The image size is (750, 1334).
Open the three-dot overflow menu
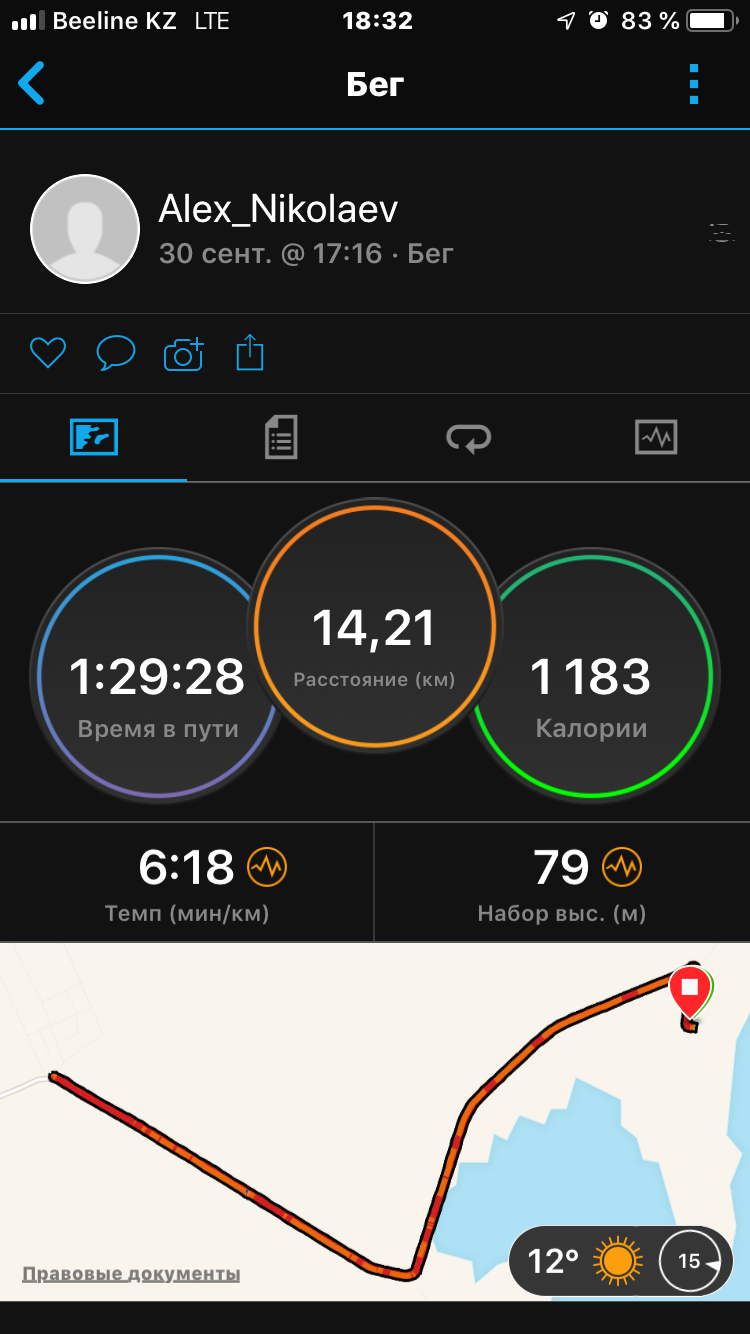pos(693,84)
